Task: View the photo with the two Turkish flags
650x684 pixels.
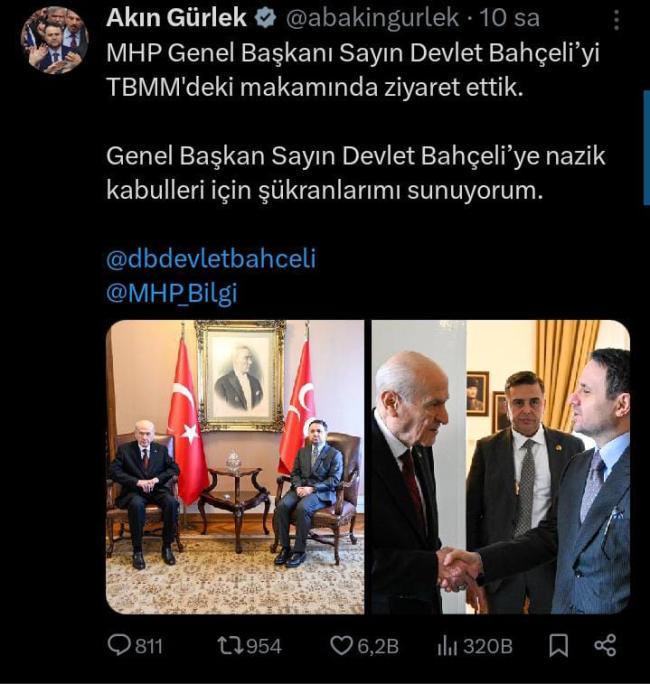Action: [236, 466]
